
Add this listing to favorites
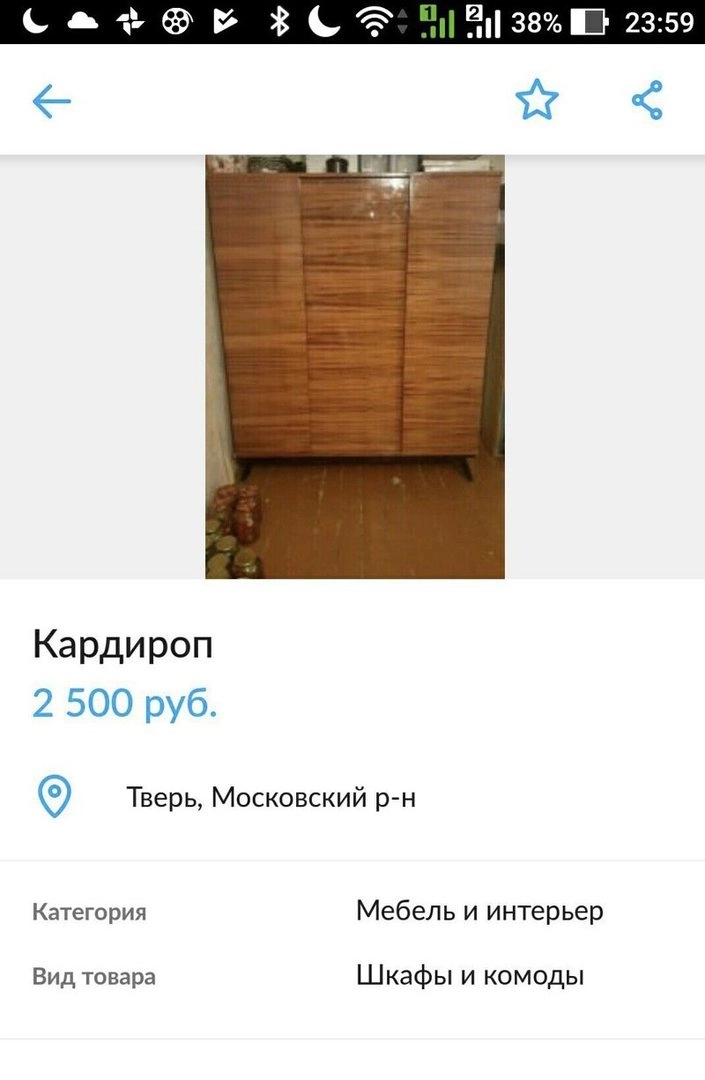[537, 101]
